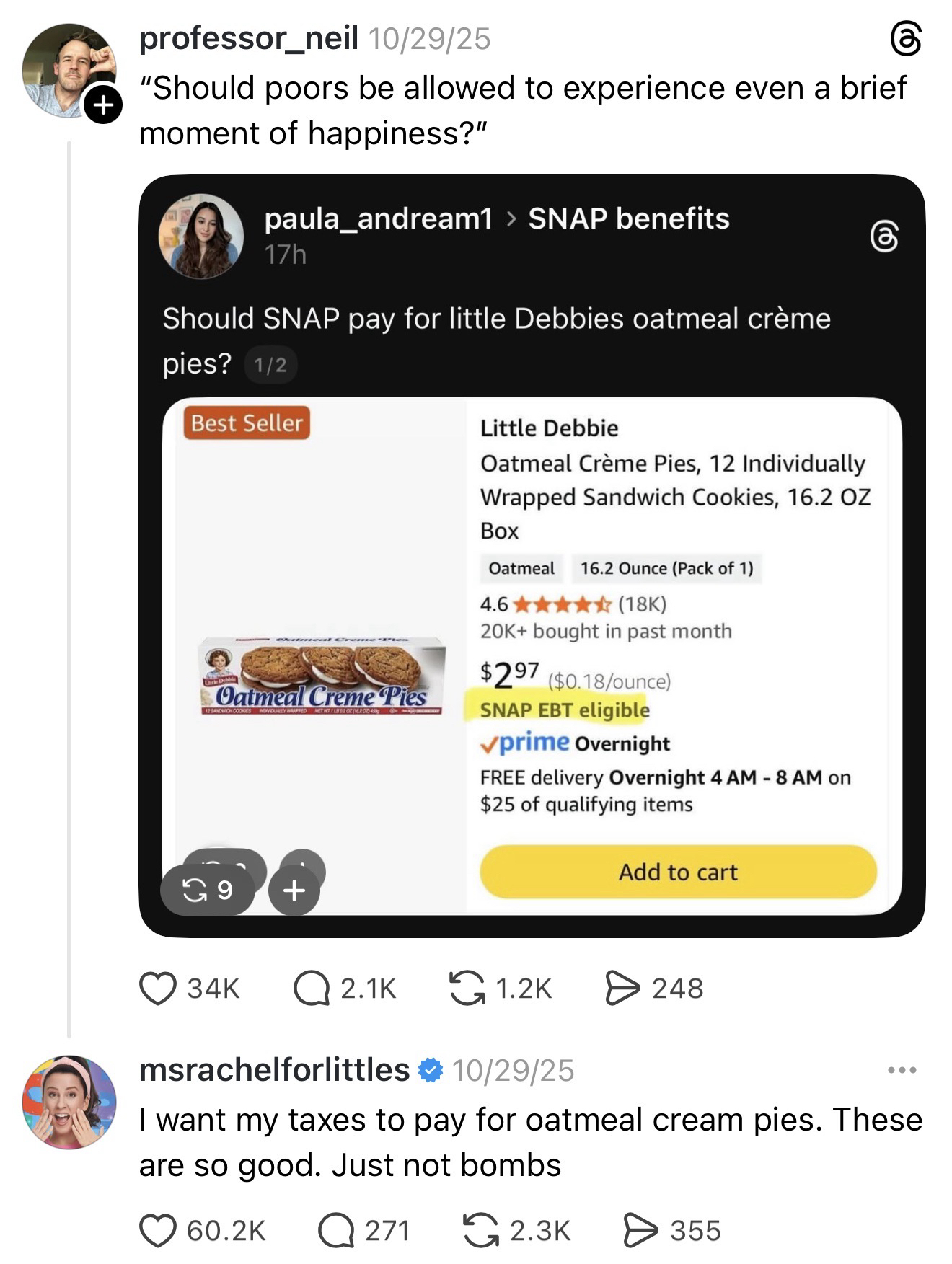952x1264 pixels.
Task: Comment on msrachelforlittles reply with 271 replies
Action: [335, 1231]
